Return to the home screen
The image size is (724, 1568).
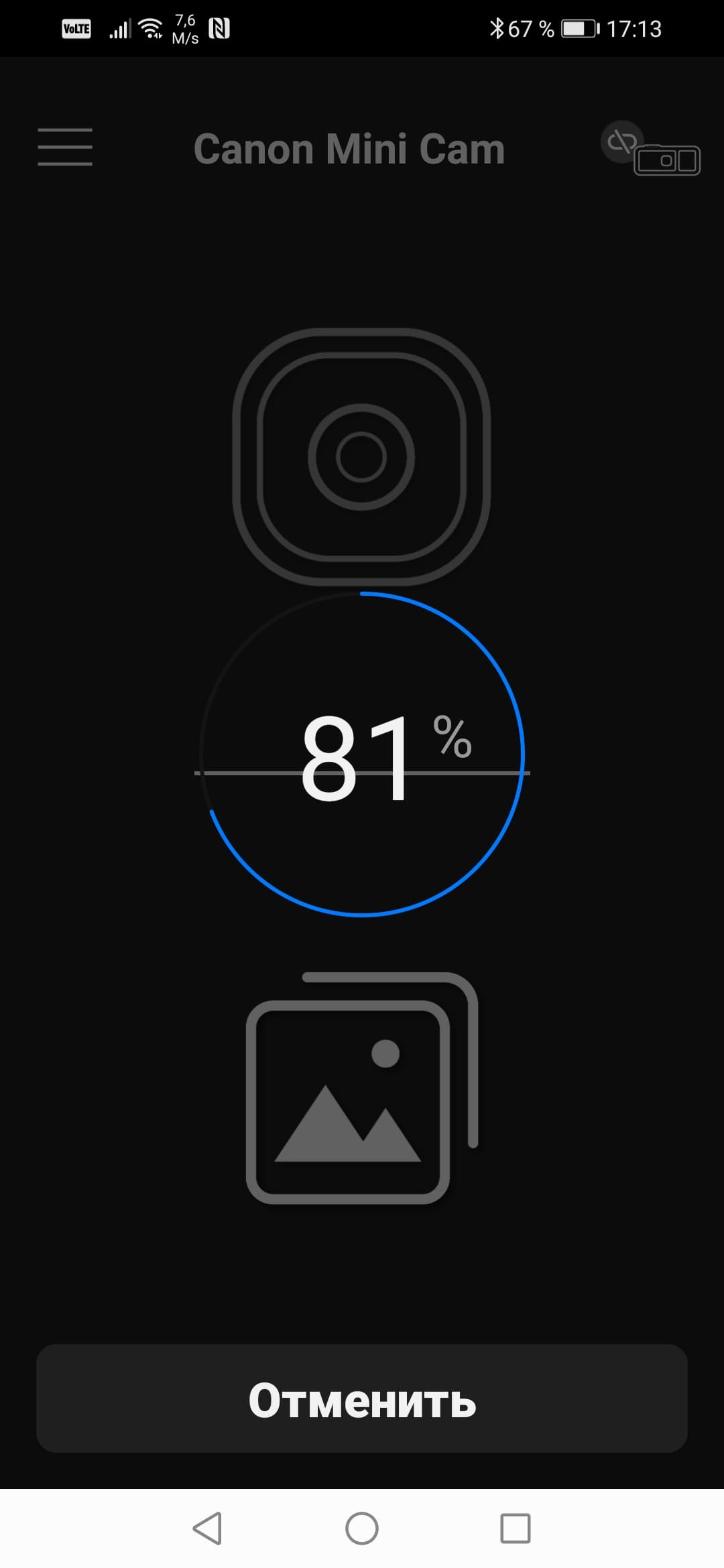pyautogui.click(x=362, y=1528)
